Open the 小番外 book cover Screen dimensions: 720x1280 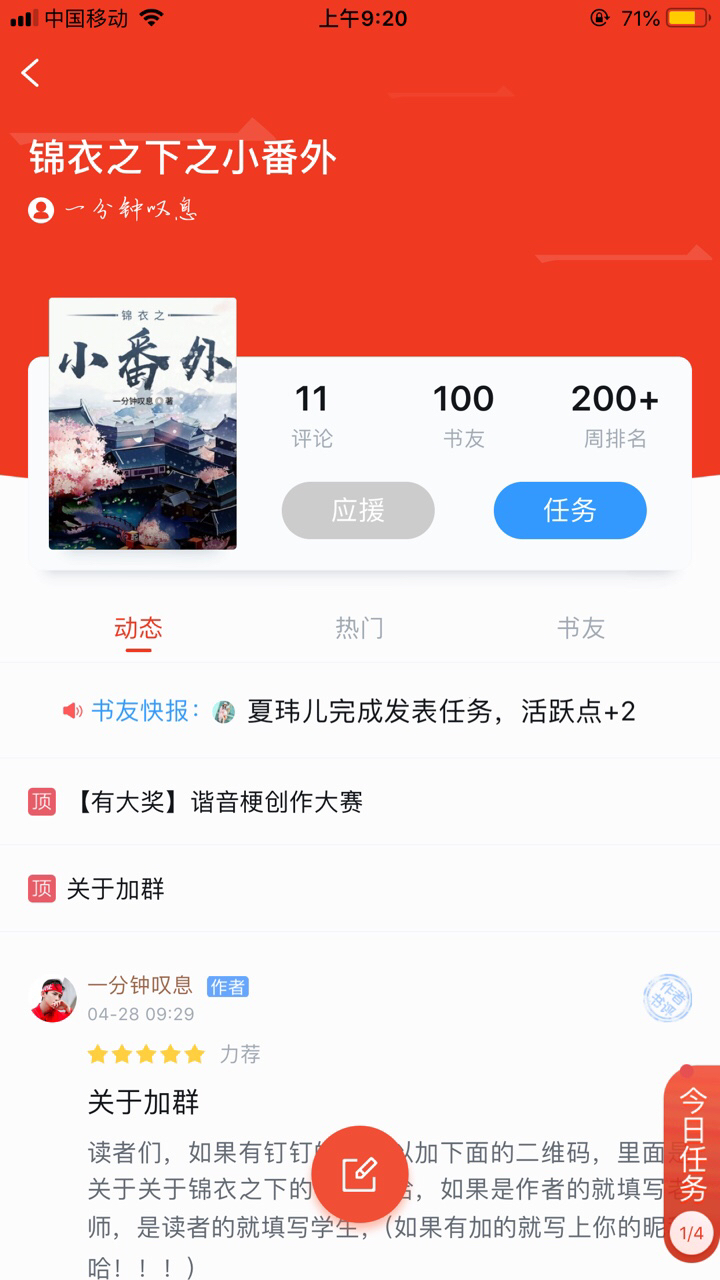pos(143,424)
